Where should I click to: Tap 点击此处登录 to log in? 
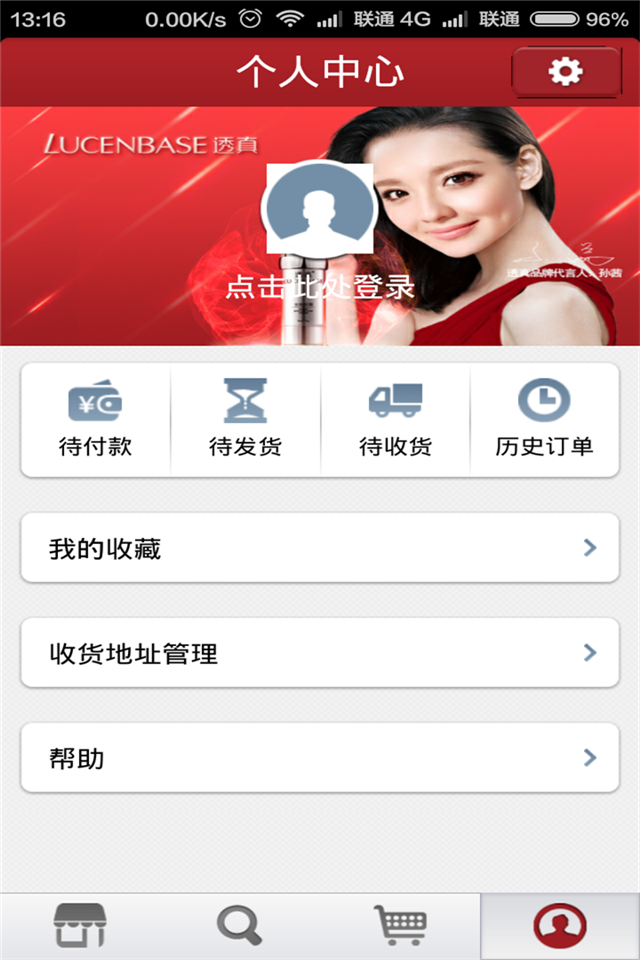319,288
